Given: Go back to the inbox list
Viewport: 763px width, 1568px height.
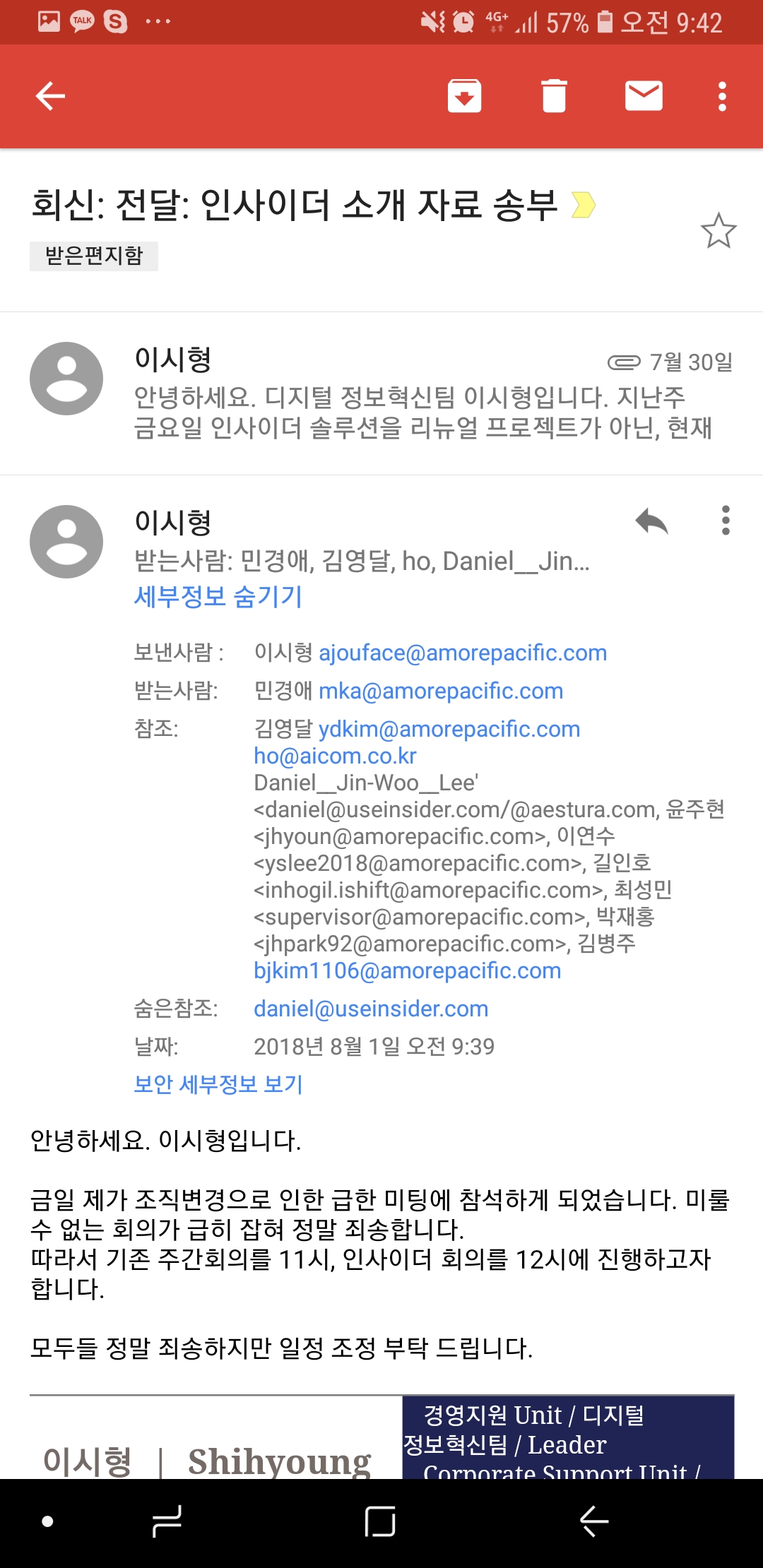Looking at the screenshot, I should point(50,96).
